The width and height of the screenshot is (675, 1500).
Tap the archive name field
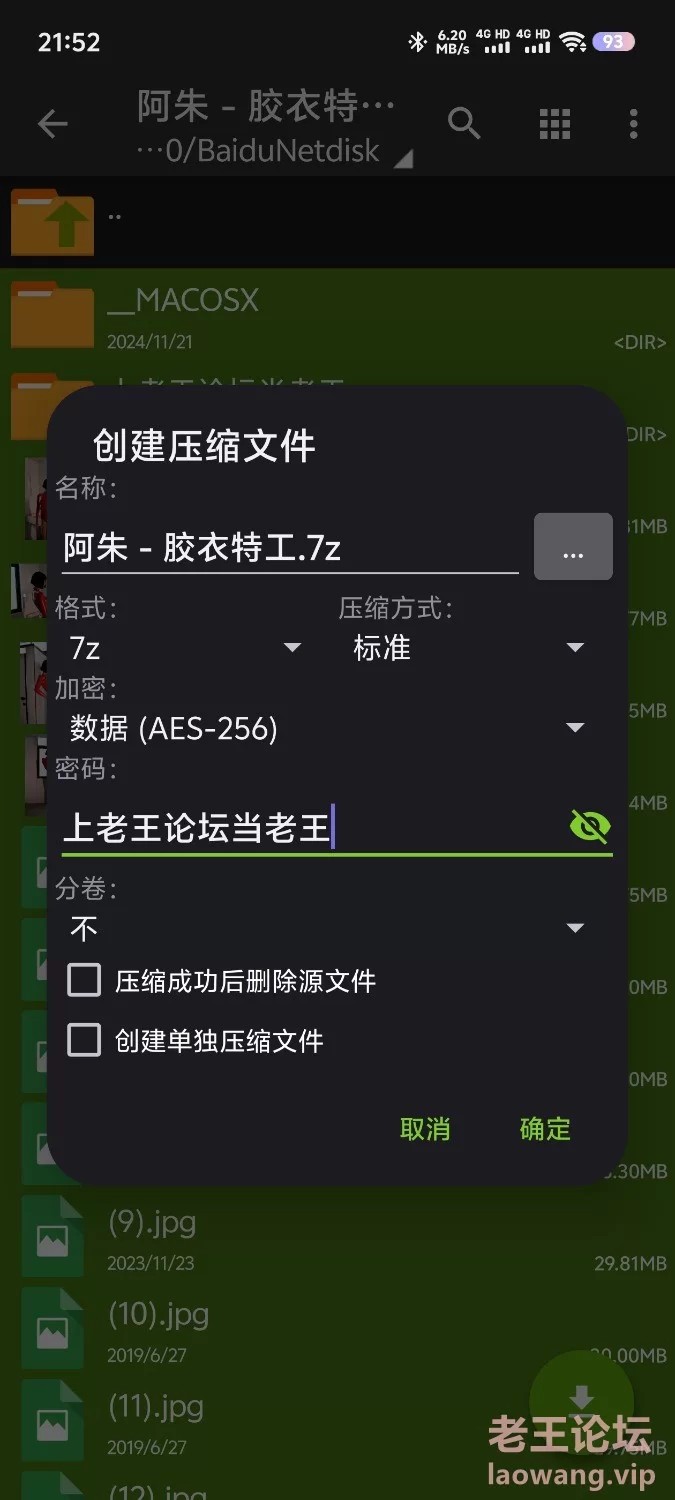(290, 547)
